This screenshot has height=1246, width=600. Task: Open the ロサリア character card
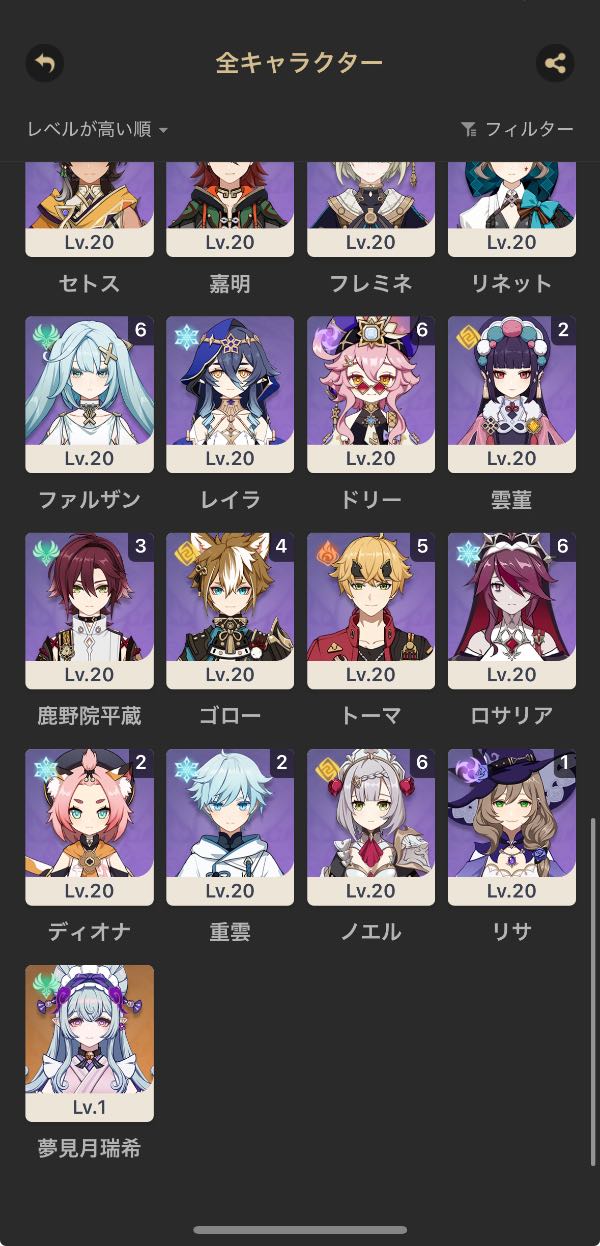[512, 610]
